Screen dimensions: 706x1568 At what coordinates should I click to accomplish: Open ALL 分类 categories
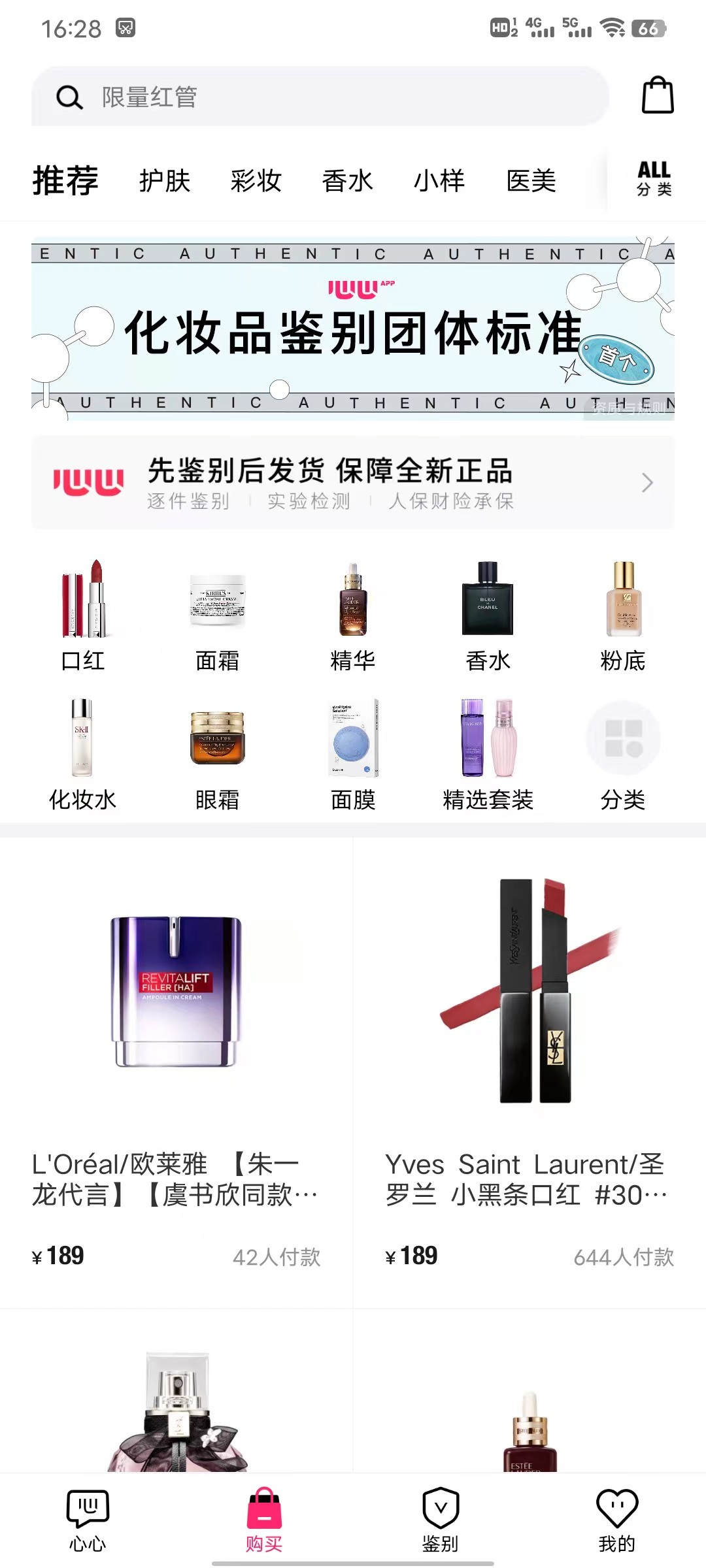click(x=654, y=179)
